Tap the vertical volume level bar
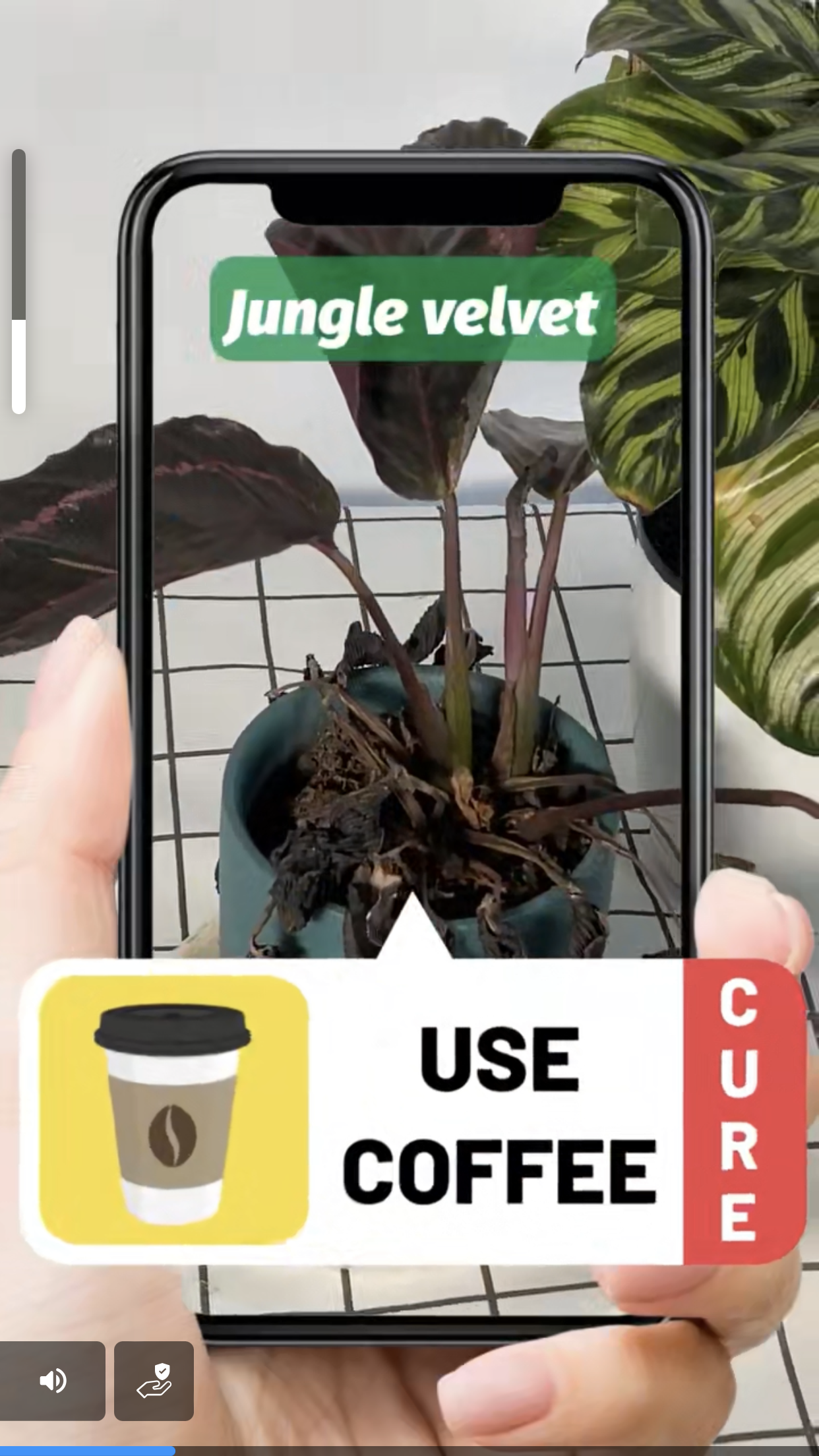The width and height of the screenshot is (819, 1456). [18, 282]
